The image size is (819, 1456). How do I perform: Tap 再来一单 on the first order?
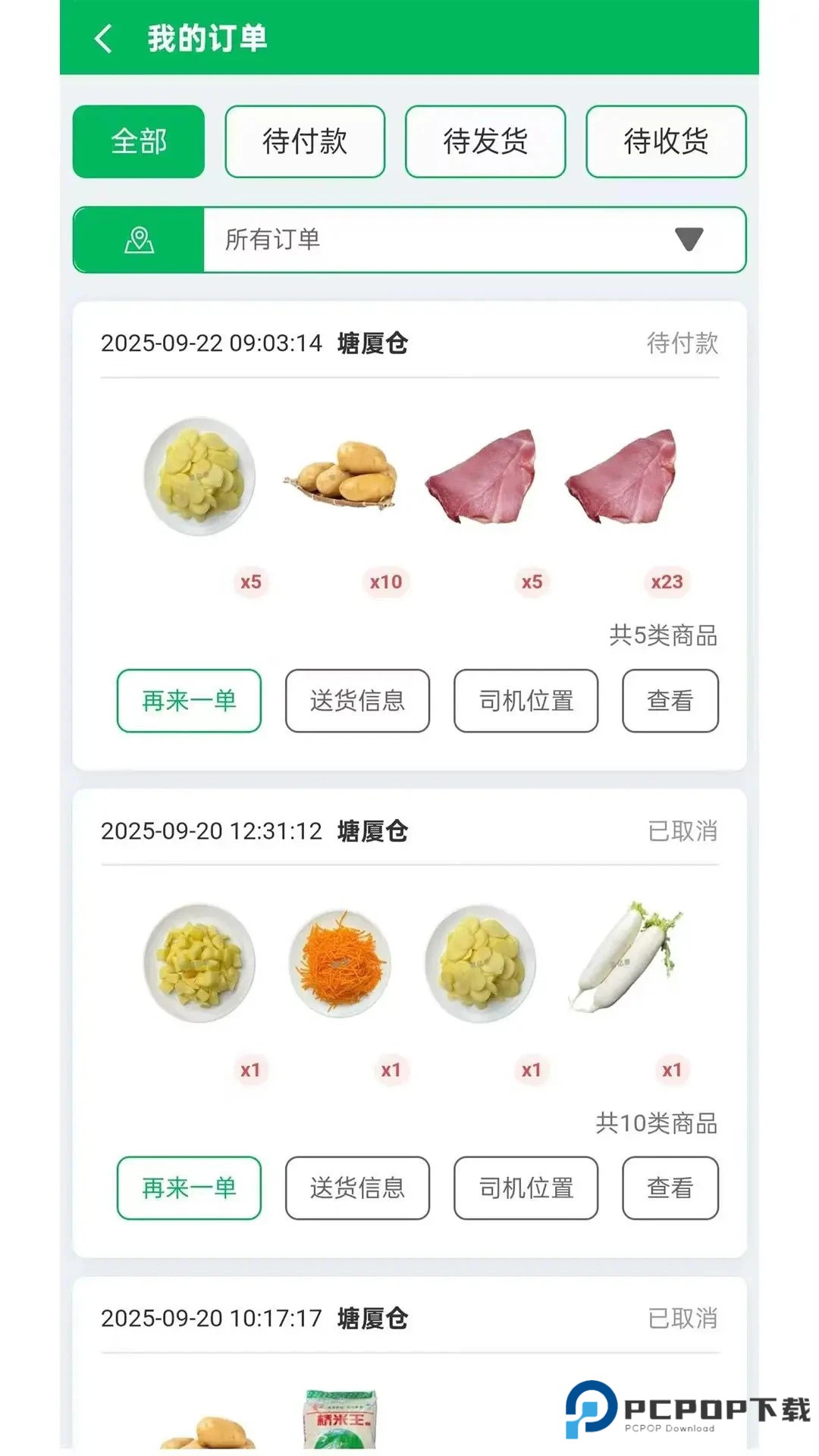click(188, 701)
